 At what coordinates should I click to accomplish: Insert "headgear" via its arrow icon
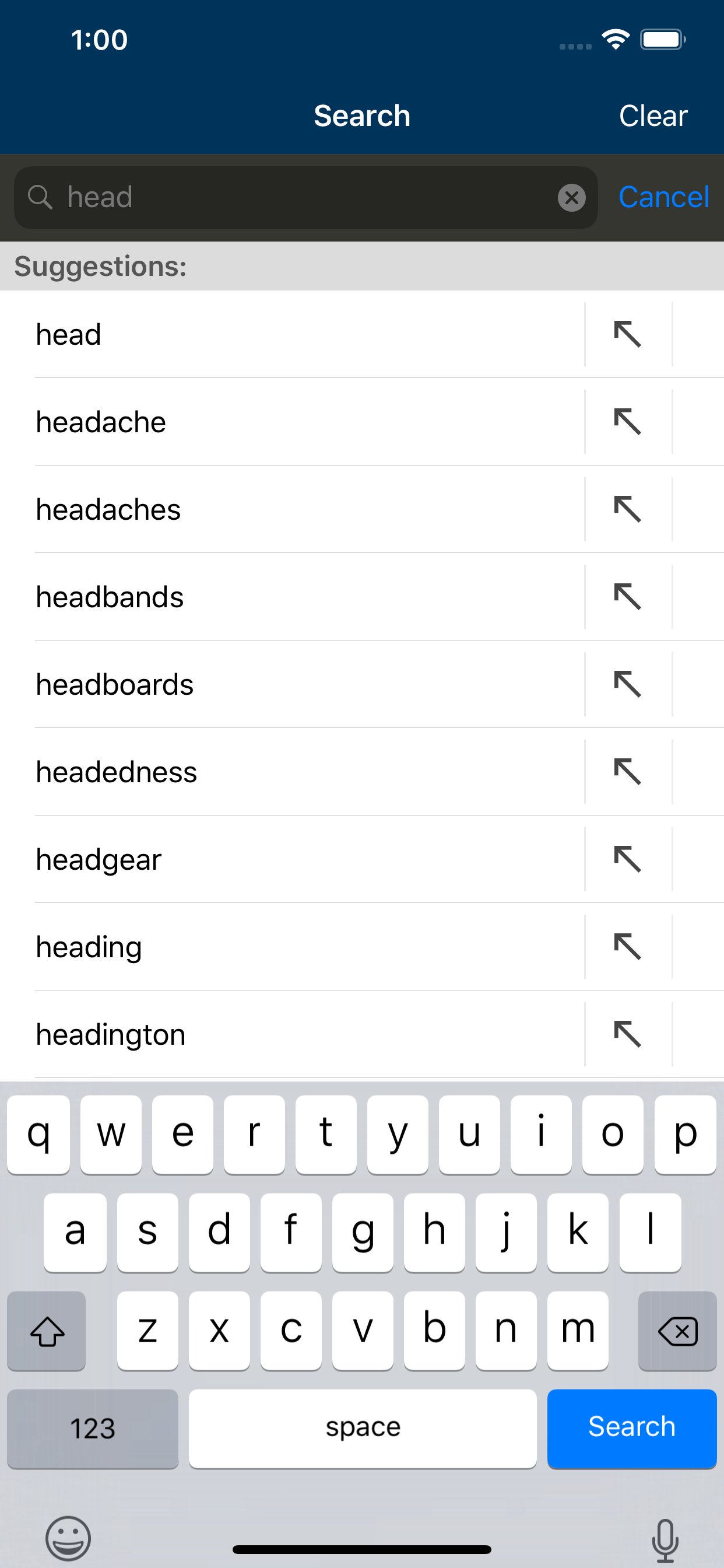(x=628, y=859)
